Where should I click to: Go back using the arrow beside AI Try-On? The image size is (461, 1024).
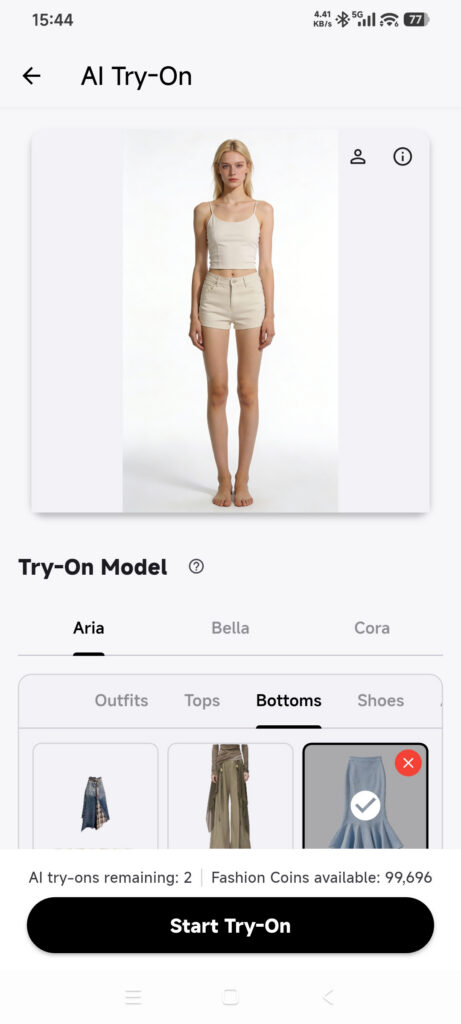tap(31, 76)
